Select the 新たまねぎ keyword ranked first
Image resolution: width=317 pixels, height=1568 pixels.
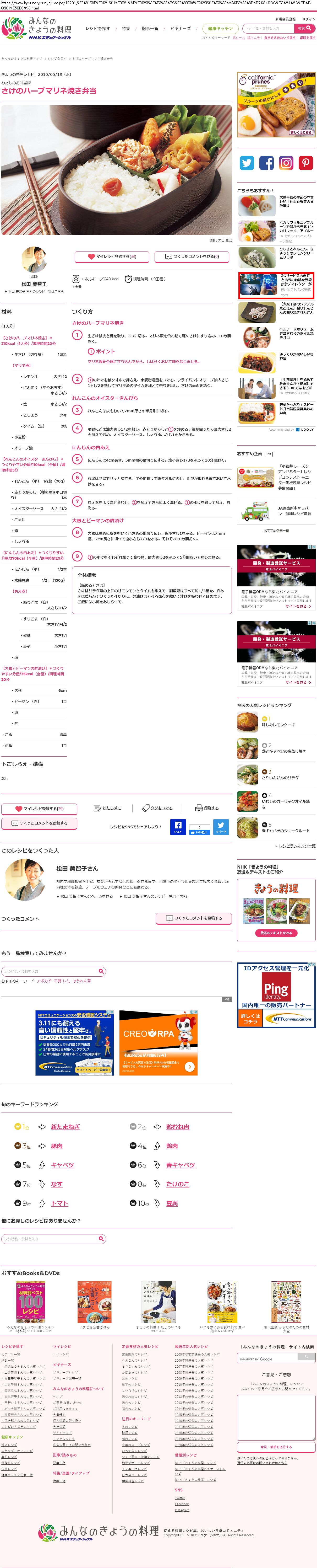(65, 1127)
